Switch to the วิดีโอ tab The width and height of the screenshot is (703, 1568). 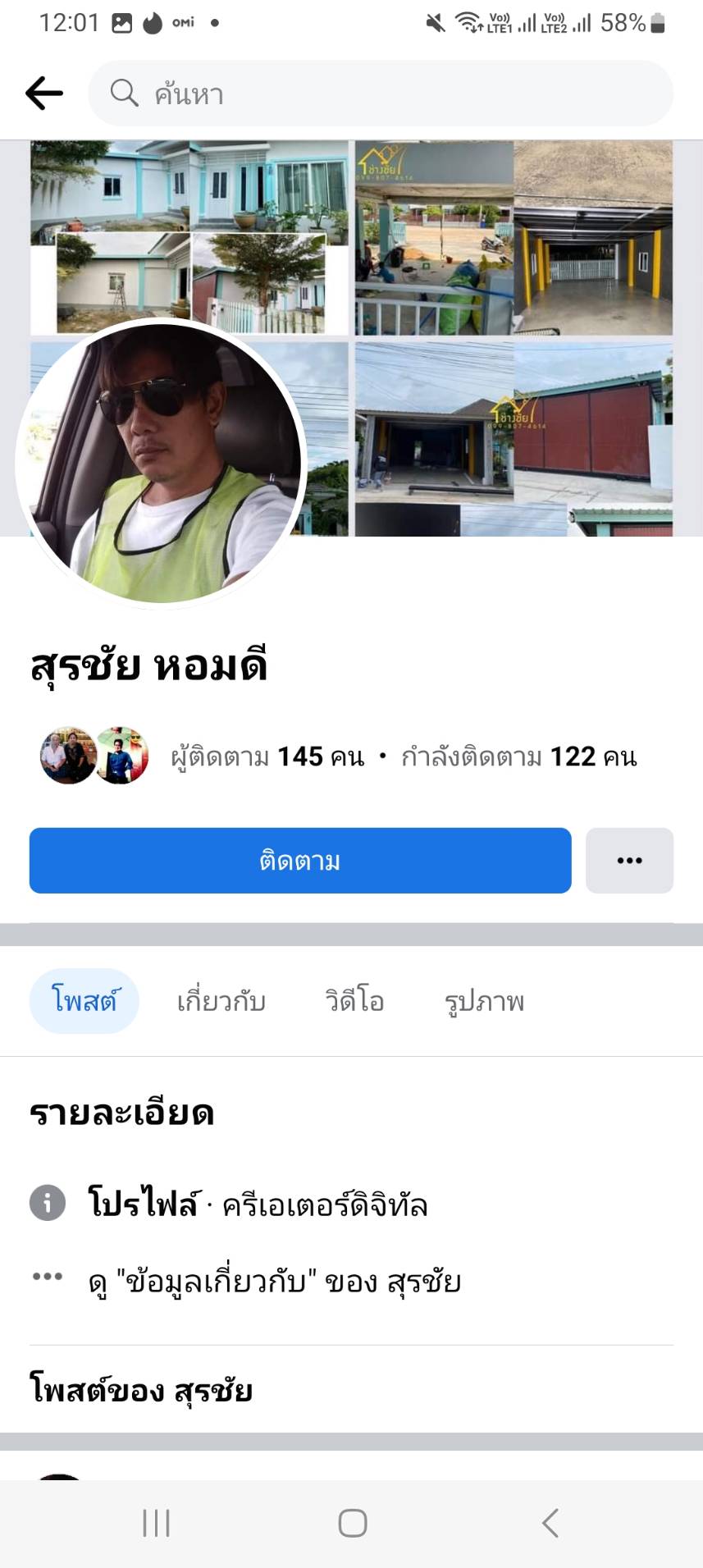coord(354,1001)
